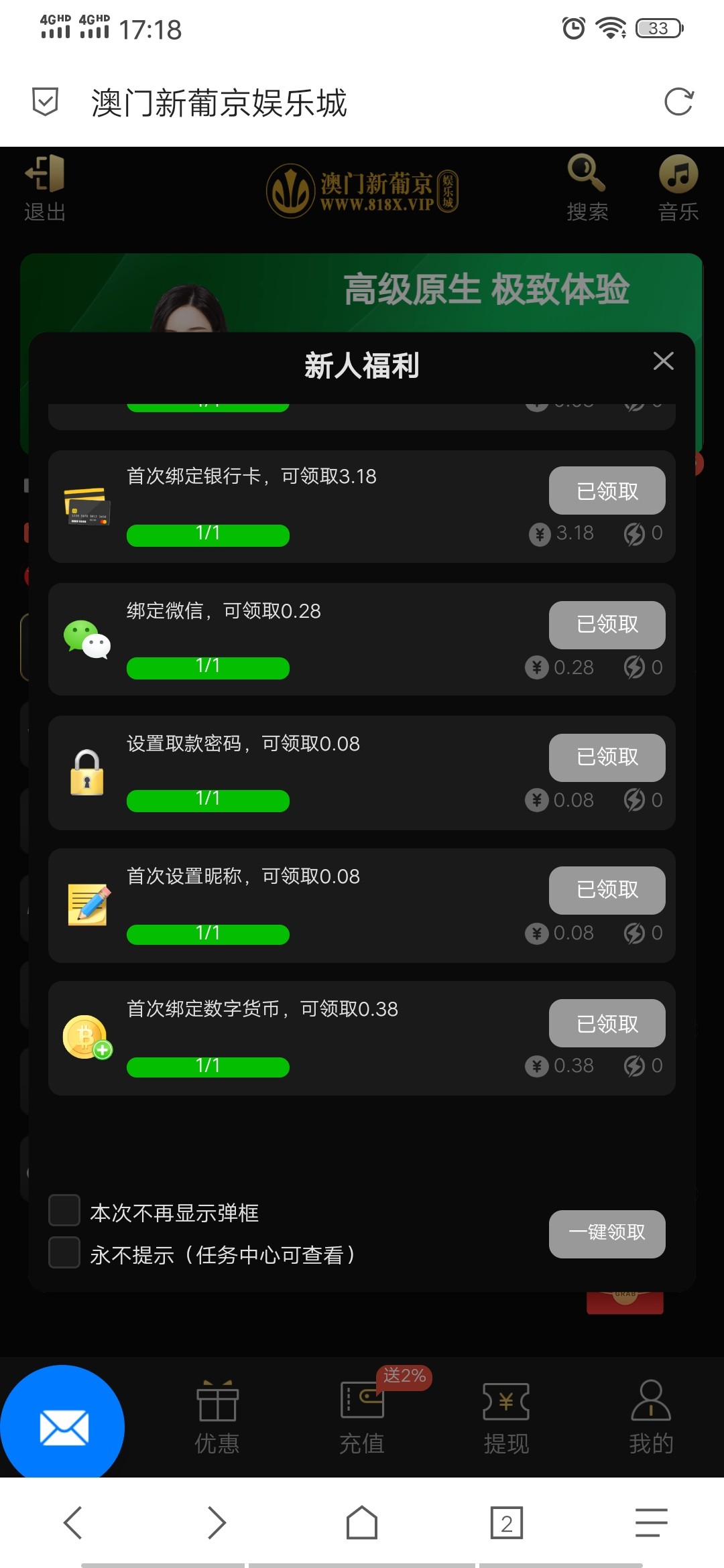Check the 本次不再显示弹框 checkbox
The image size is (724, 1568).
[x=65, y=1211]
